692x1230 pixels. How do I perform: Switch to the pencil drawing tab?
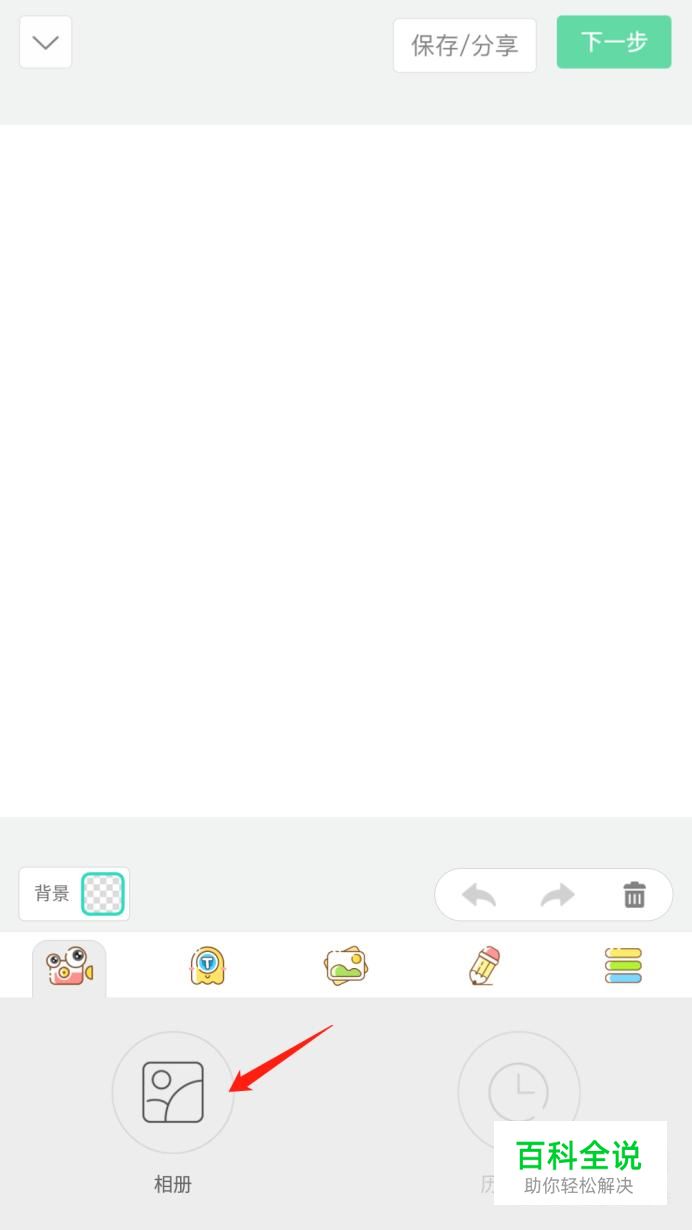pos(484,966)
